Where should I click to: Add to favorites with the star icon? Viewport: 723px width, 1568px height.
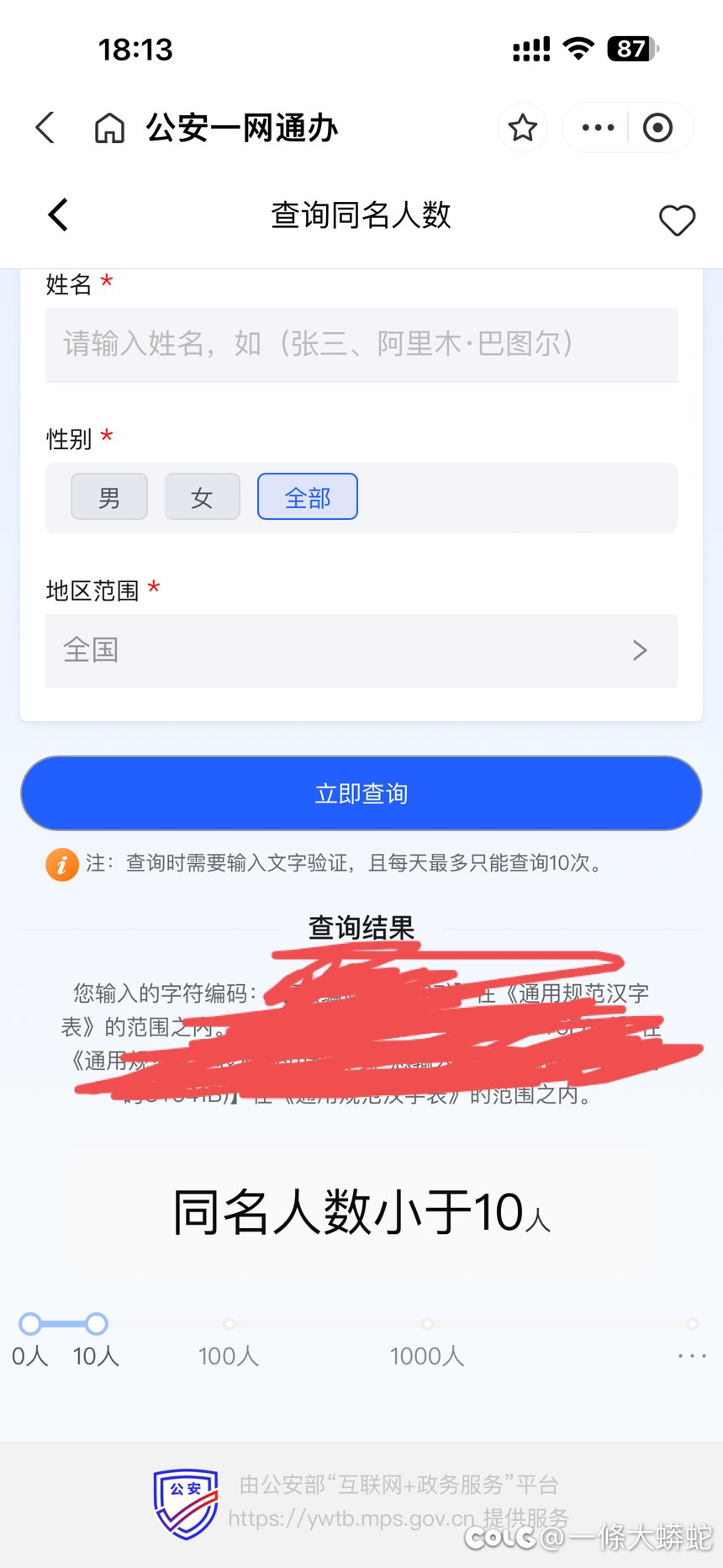coord(523,128)
